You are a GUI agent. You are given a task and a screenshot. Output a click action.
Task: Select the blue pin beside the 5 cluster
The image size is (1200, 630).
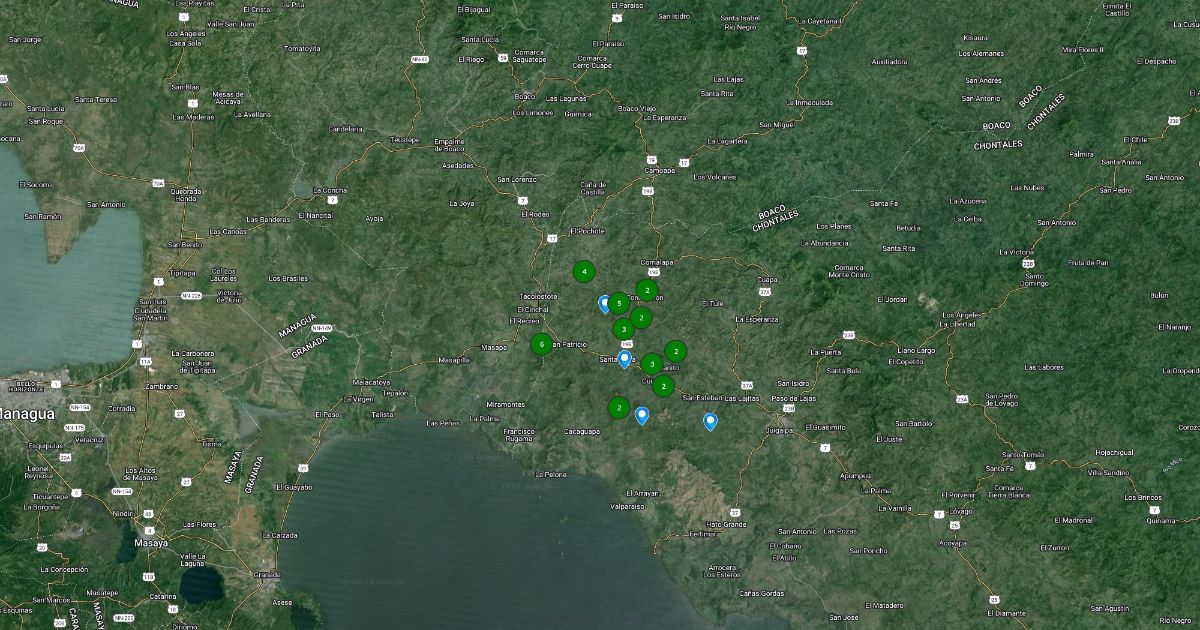604,303
